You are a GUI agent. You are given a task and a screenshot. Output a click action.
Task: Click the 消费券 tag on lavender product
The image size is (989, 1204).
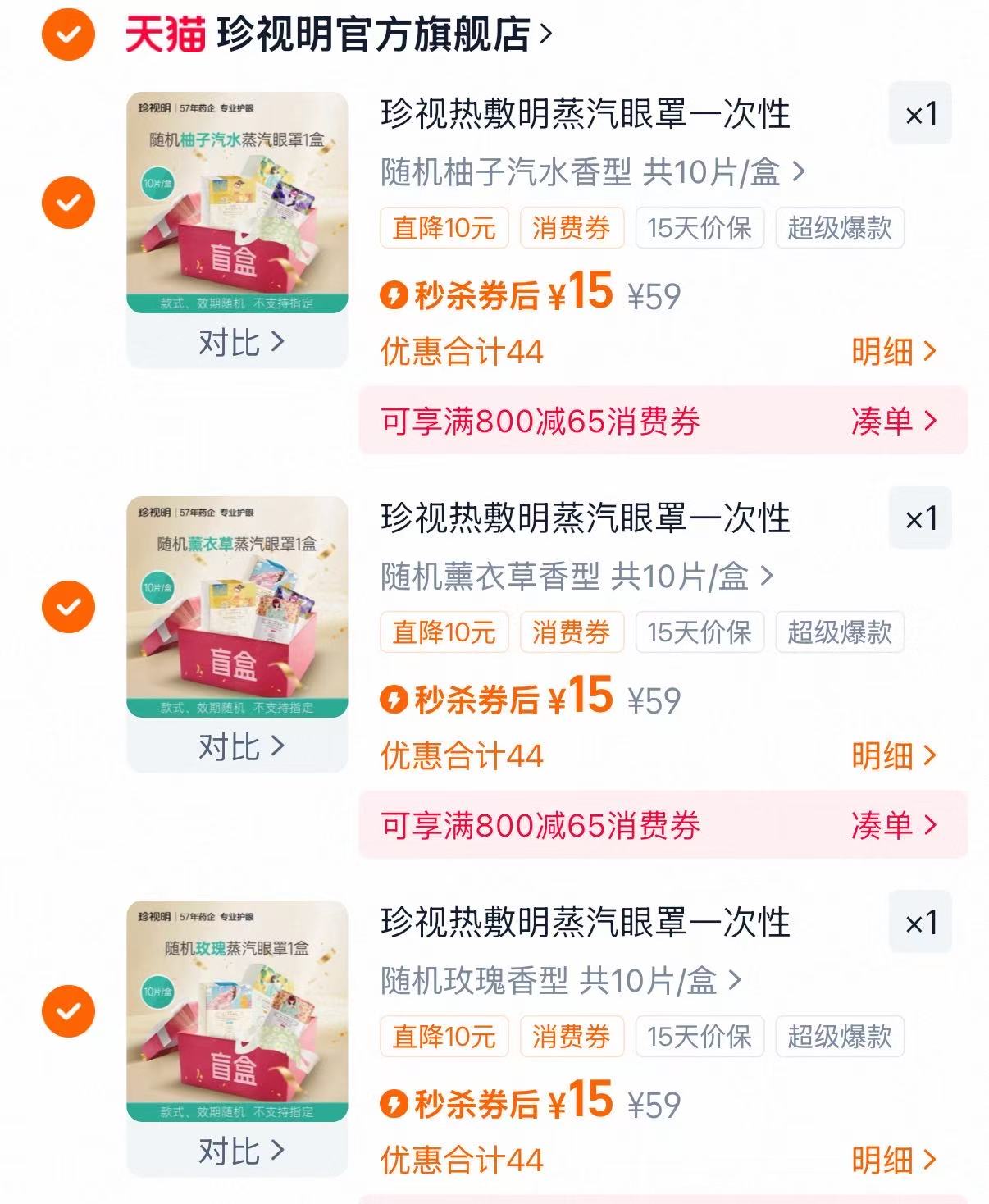click(x=572, y=632)
